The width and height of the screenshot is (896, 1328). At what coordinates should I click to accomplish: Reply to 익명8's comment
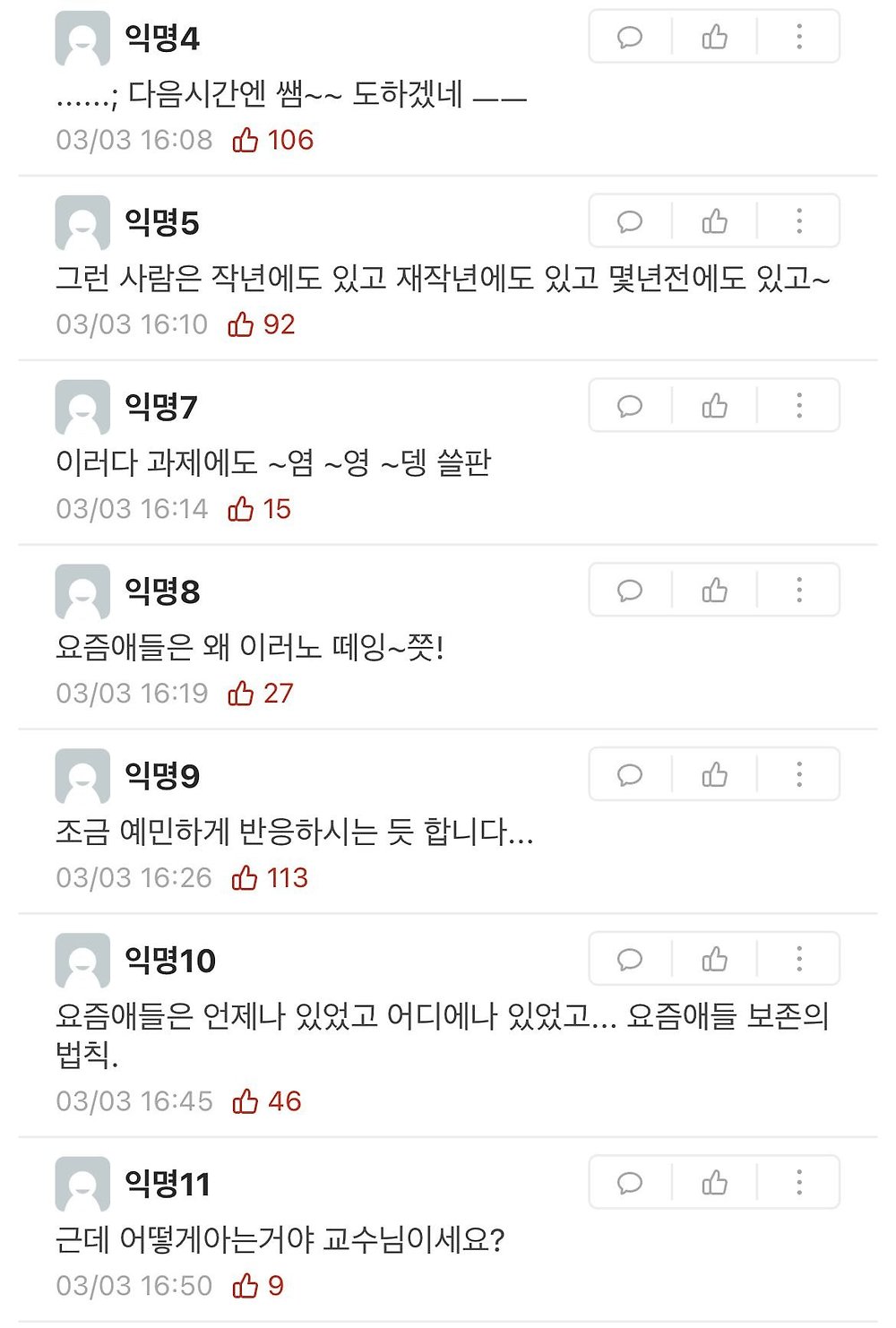click(630, 591)
